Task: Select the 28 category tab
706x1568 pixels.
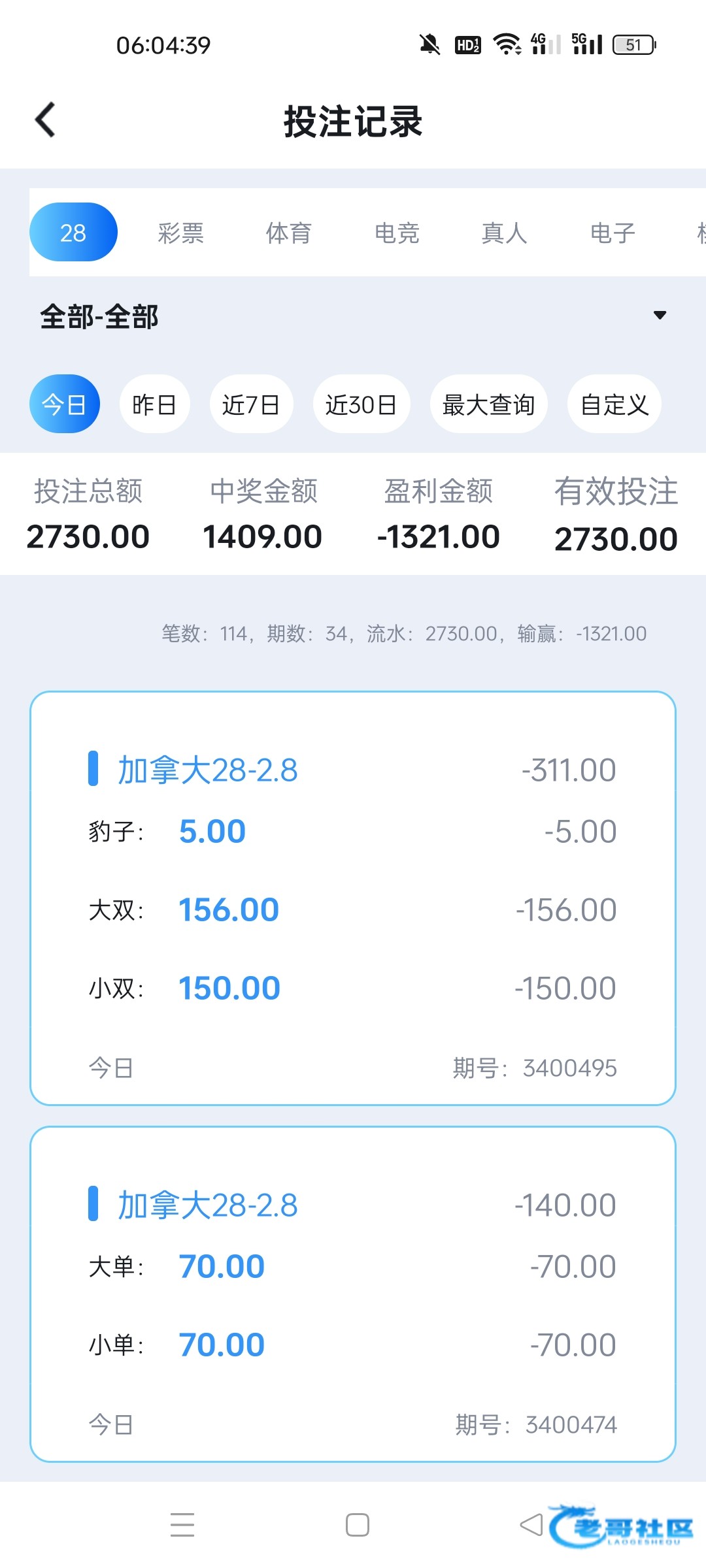Action: click(x=73, y=233)
